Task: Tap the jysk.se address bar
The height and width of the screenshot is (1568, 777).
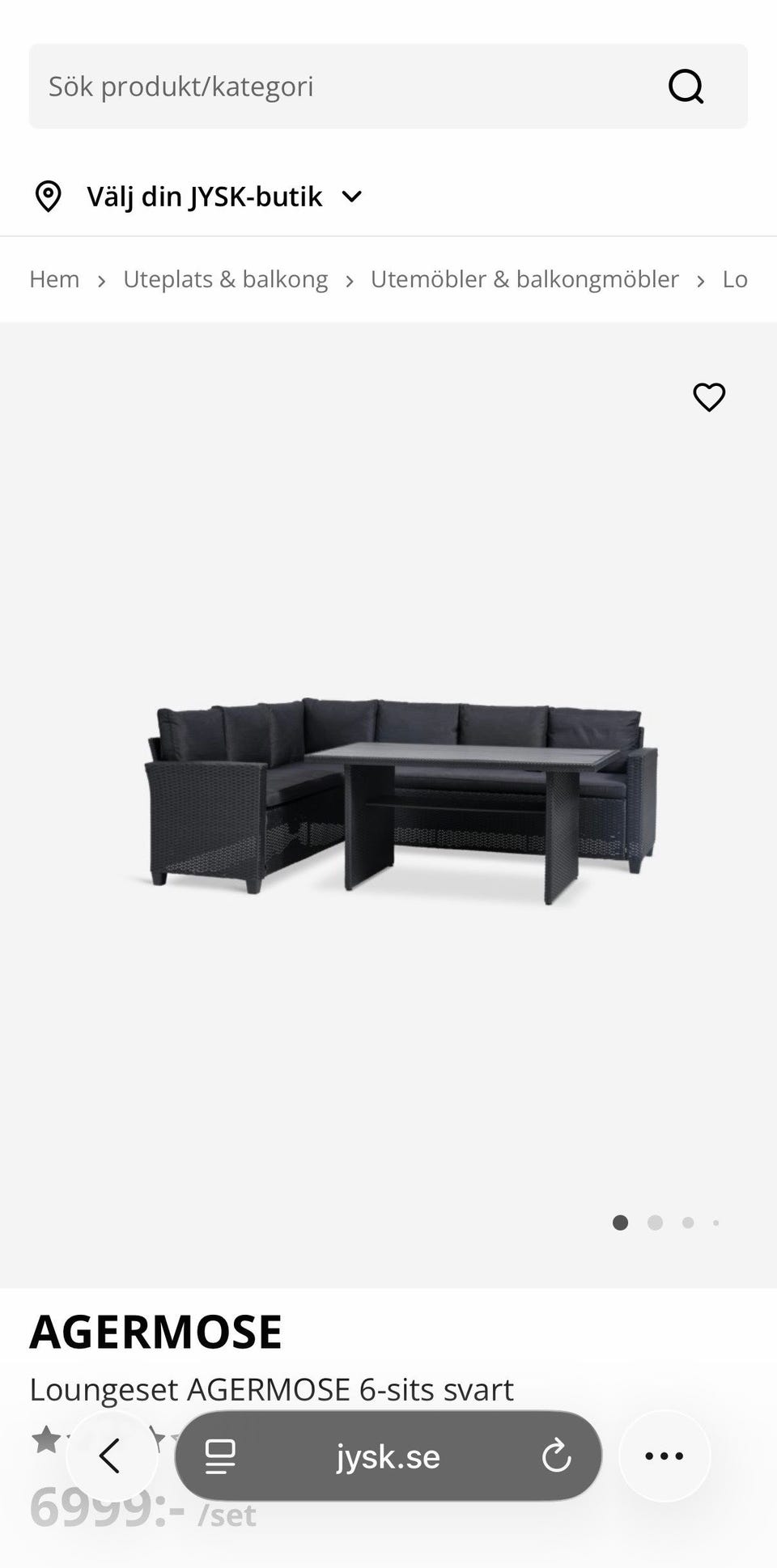Action: point(388,1456)
